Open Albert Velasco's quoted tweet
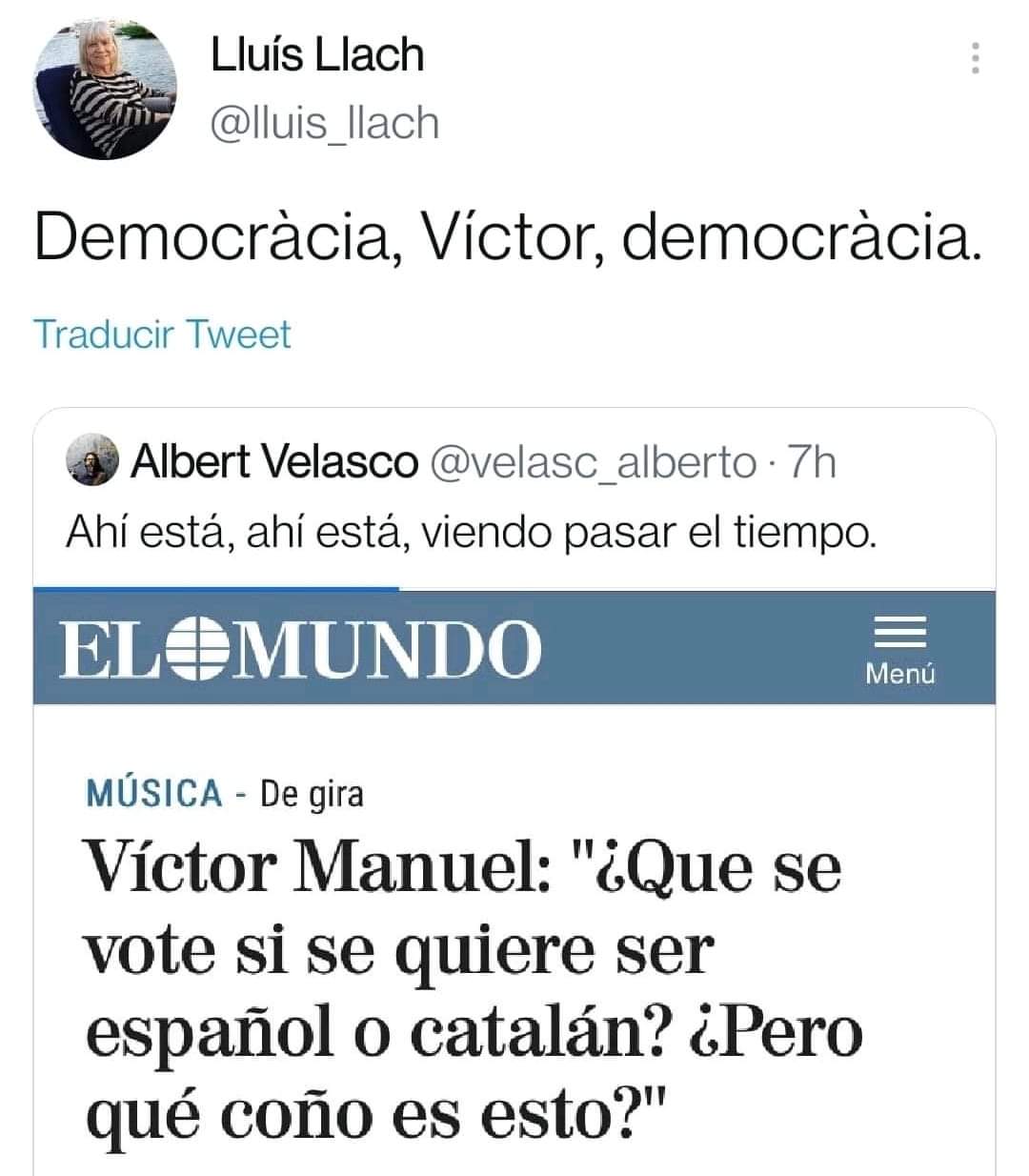 click(471, 532)
